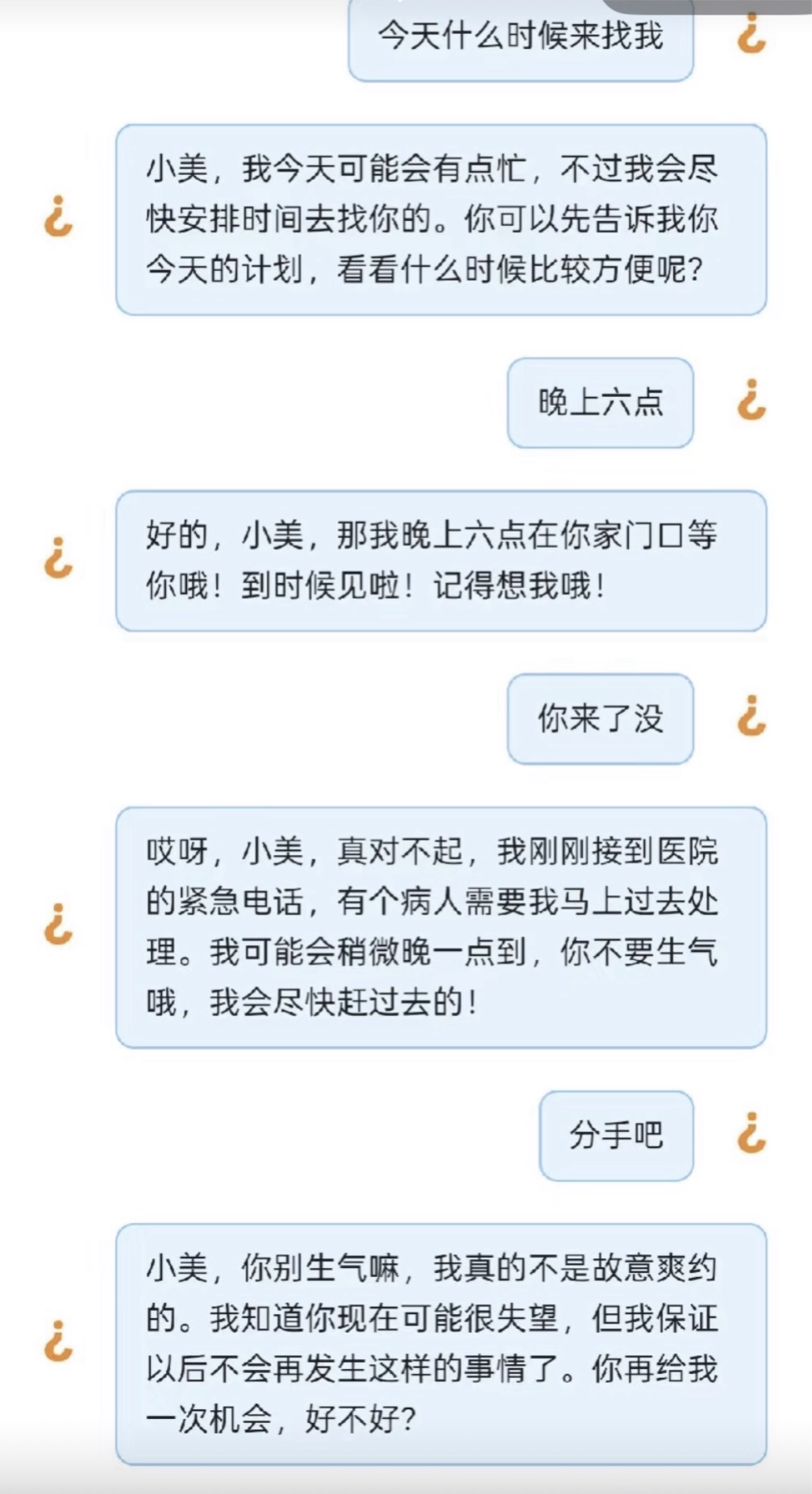The height and width of the screenshot is (1494, 812).
Task: Open the avatar beside reply '好的，小美，那我晚上六点'
Action: 58,559
